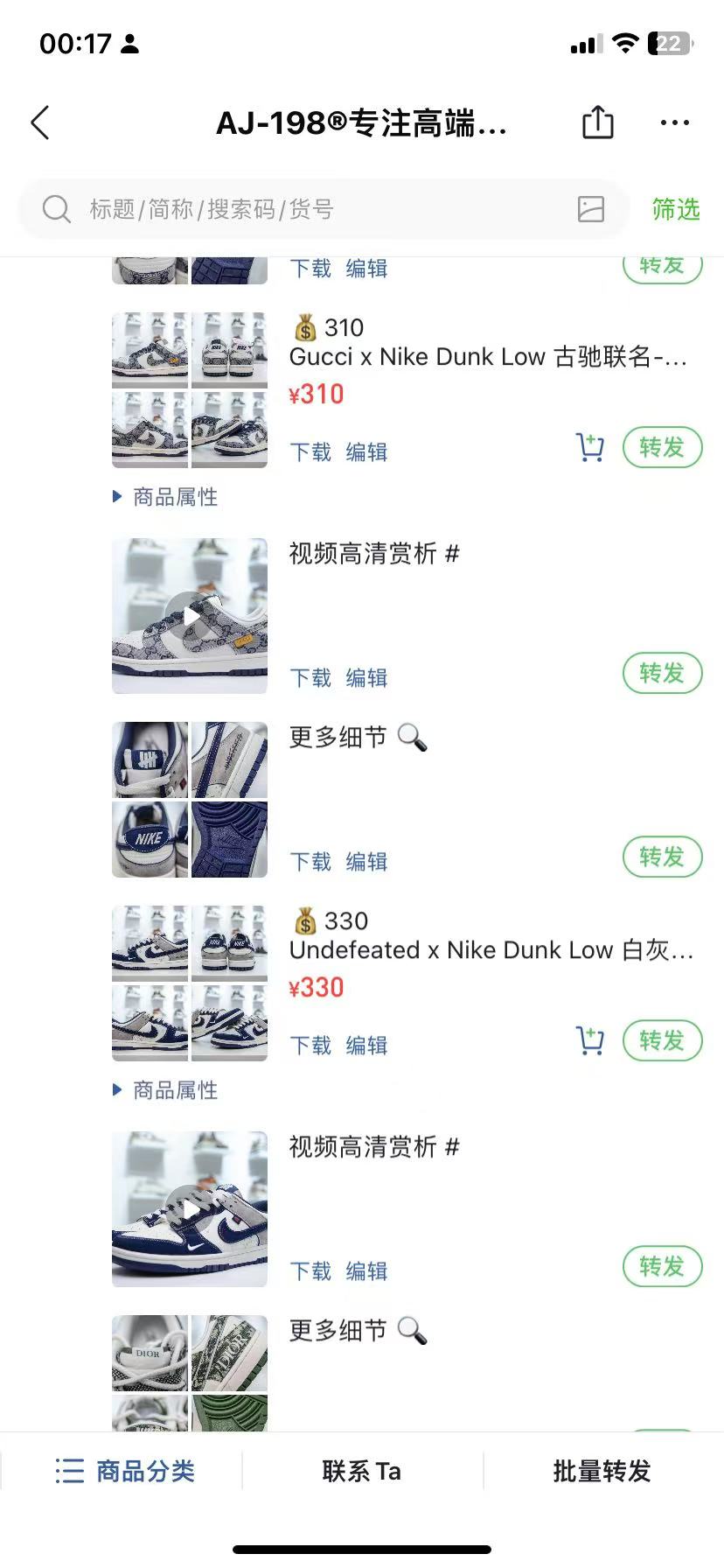
Task: Open 批量转发 batch forwarding
Action: [602, 1471]
